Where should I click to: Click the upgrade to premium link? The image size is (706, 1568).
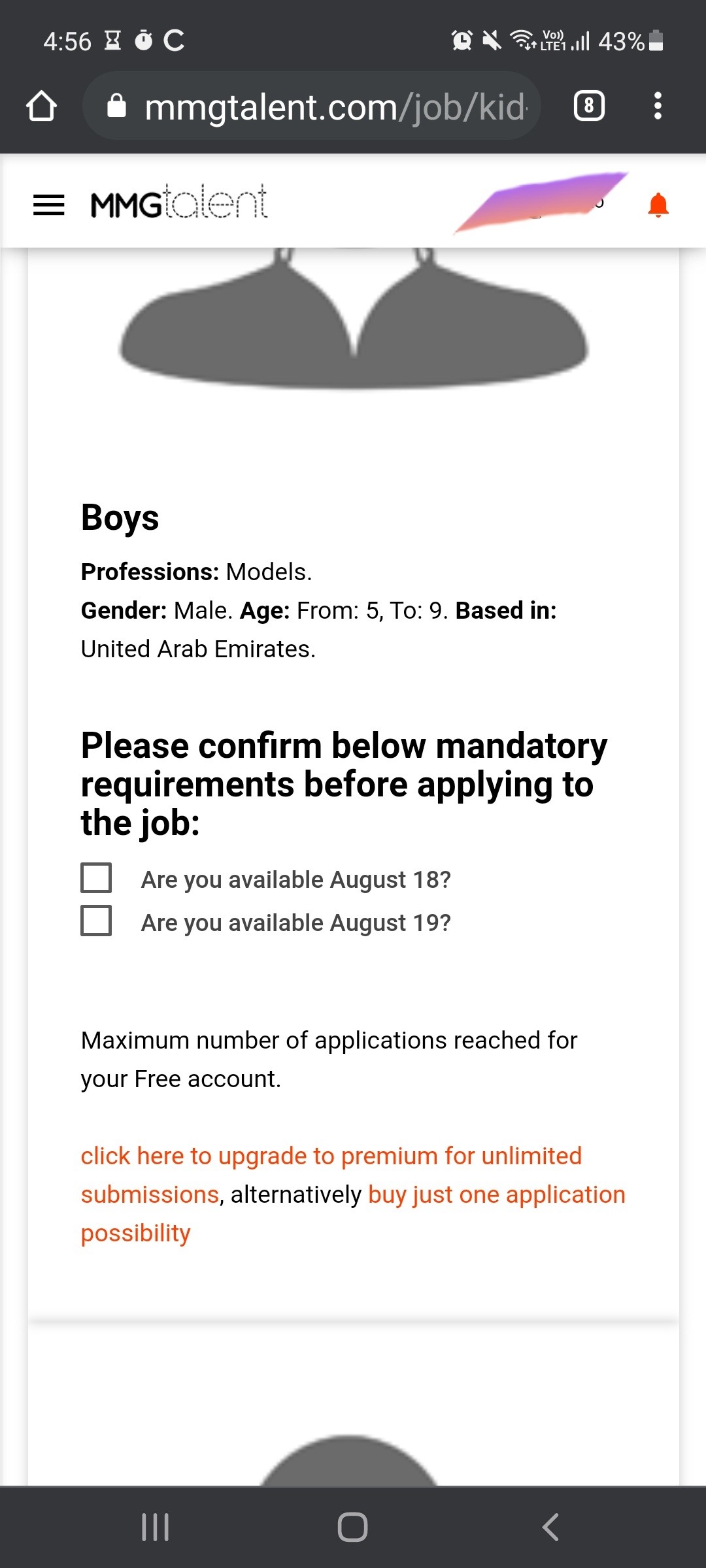point(331,1175)
